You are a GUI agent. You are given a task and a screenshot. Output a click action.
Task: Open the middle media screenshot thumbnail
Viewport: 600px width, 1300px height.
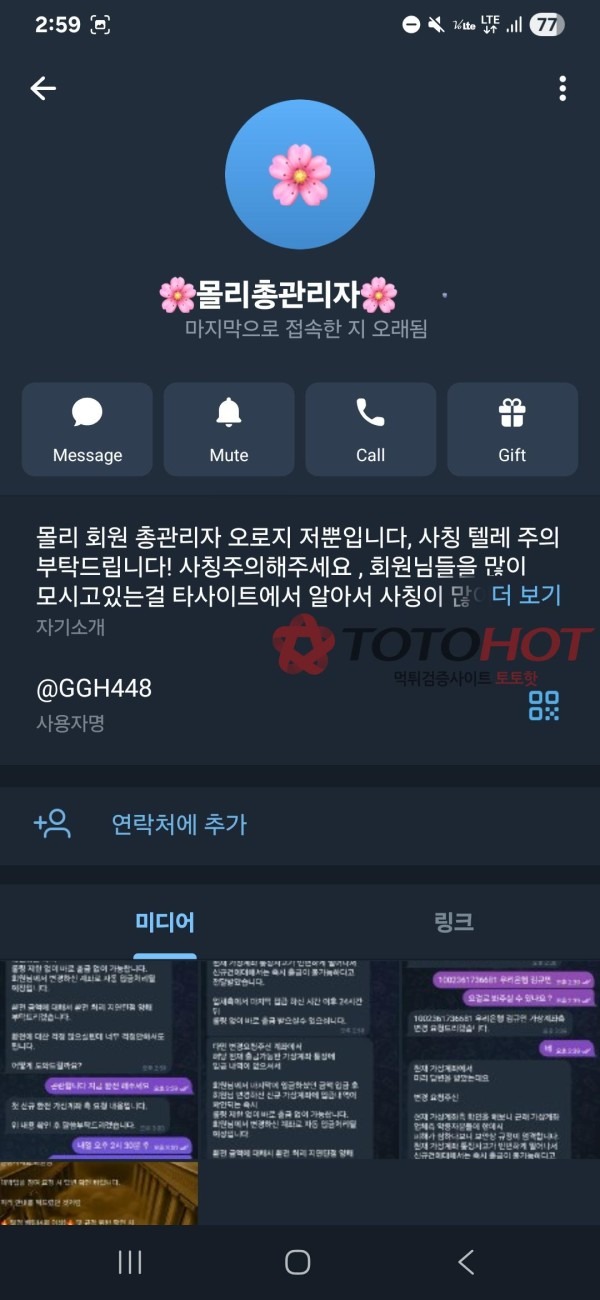coord(300,1060)
